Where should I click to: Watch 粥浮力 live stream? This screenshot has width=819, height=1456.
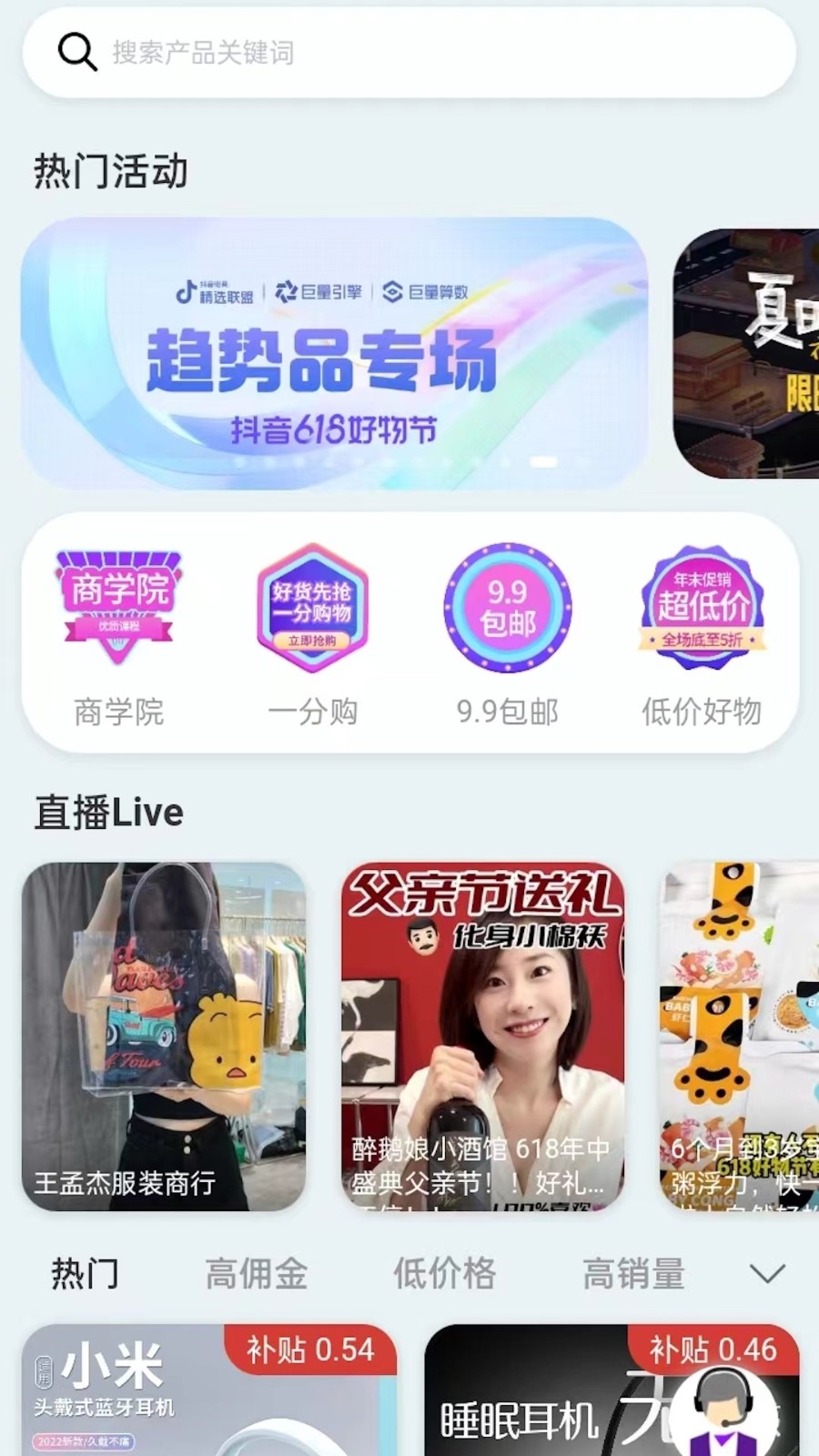coord(739,1036)
